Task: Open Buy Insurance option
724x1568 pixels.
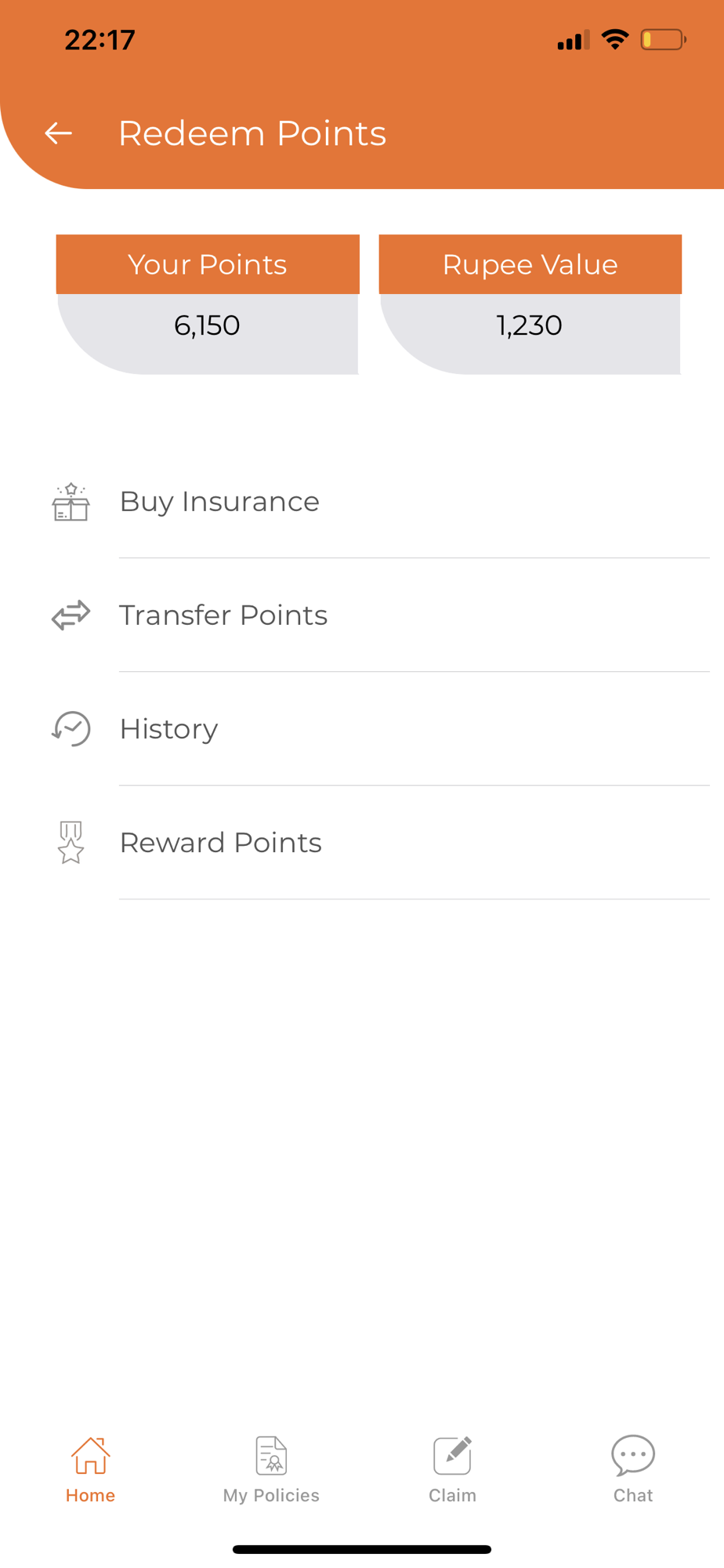Action: 219,502
